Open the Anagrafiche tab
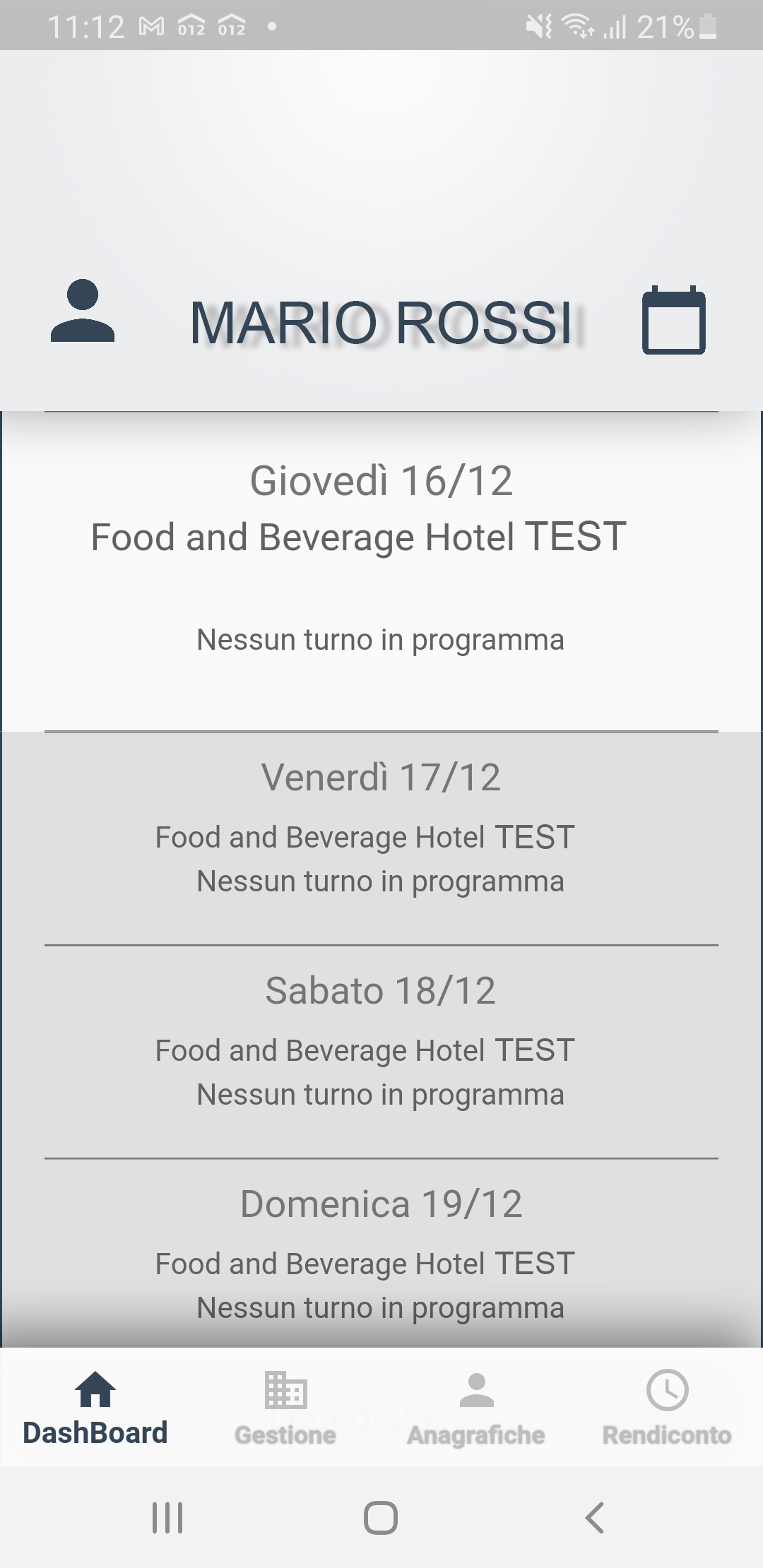 (476, 1409)
